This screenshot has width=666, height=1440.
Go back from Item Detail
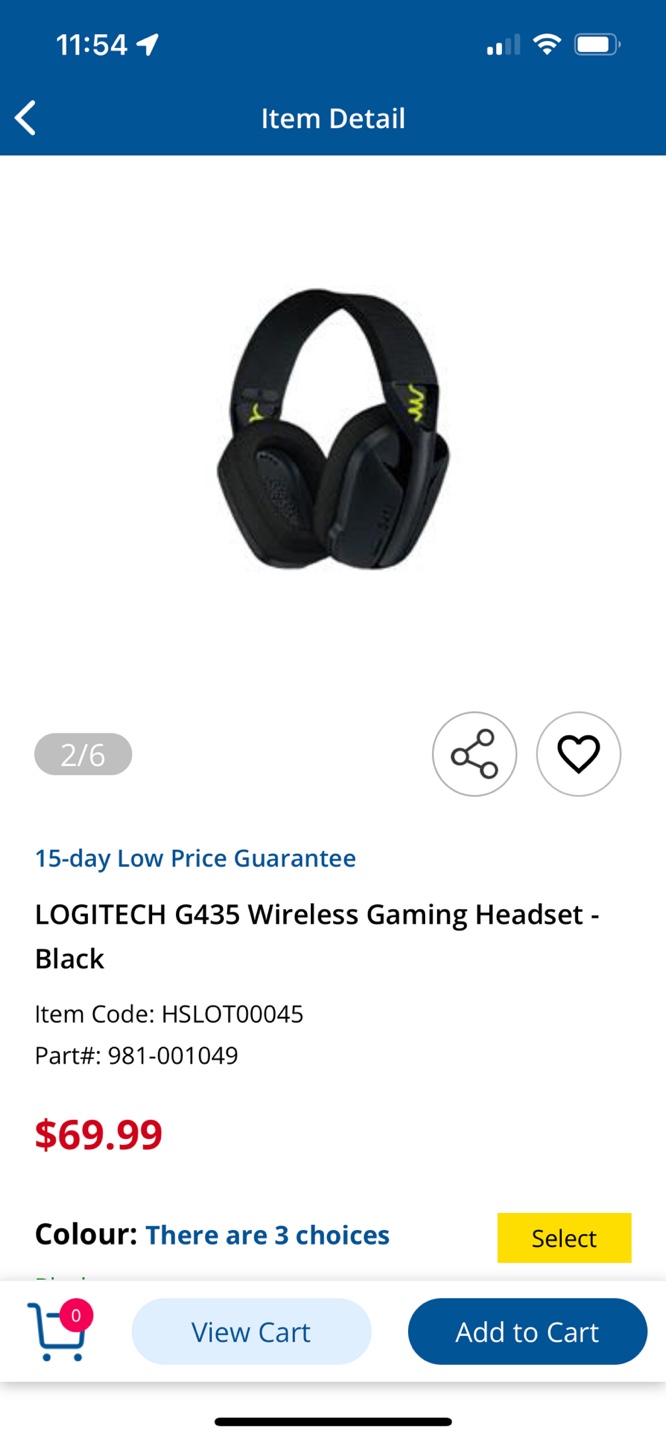pyautogui.click(x=26, y=118)
